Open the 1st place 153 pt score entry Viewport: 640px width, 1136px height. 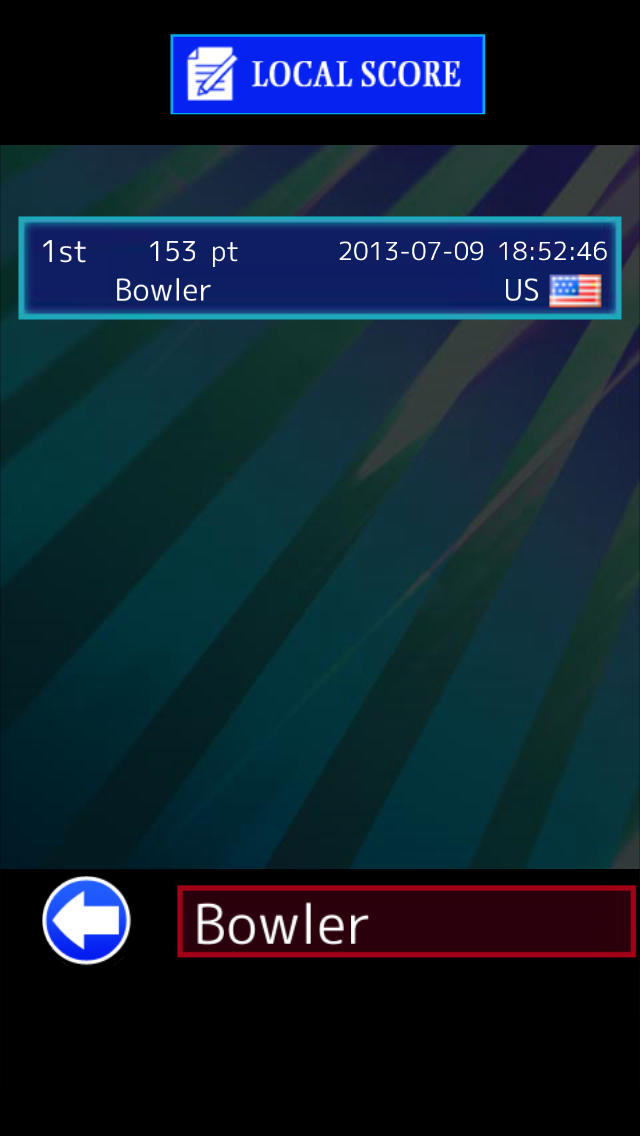[320, 268]
